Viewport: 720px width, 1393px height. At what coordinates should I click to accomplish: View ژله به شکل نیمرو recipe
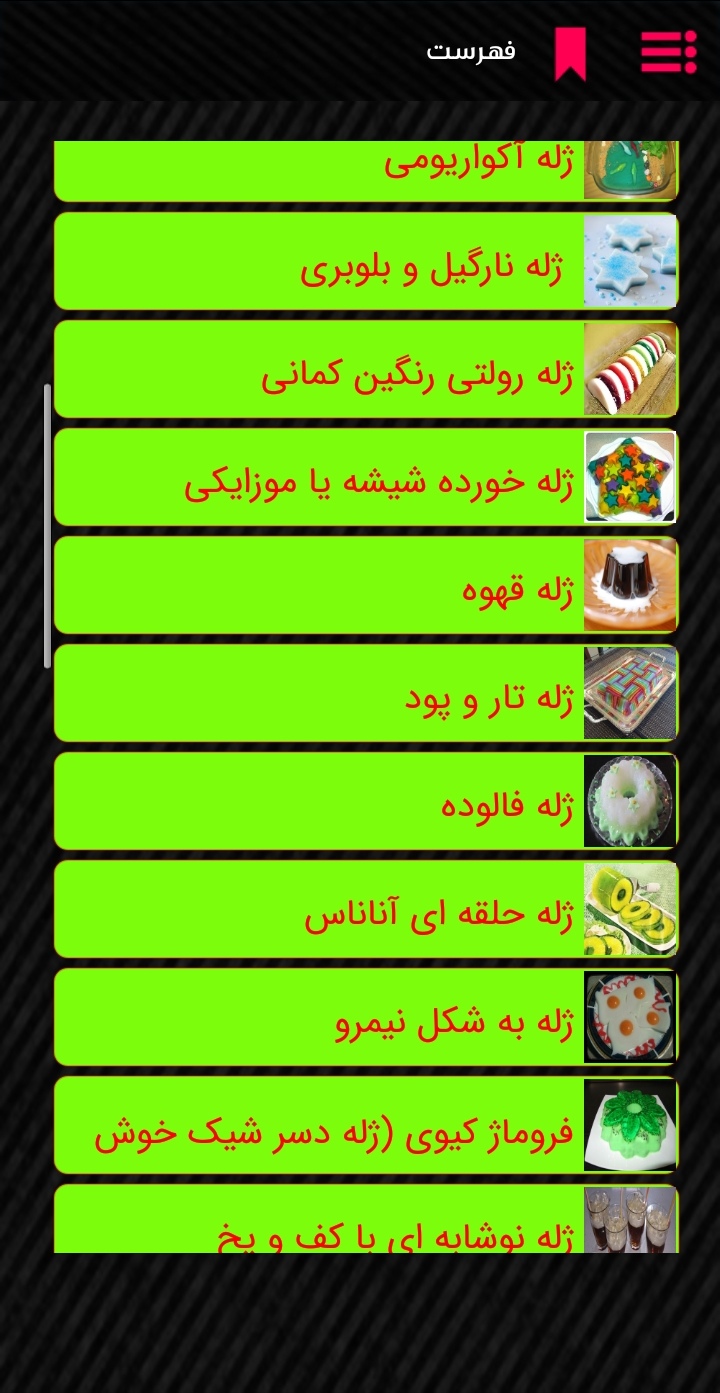click(x=366, y=1017)
